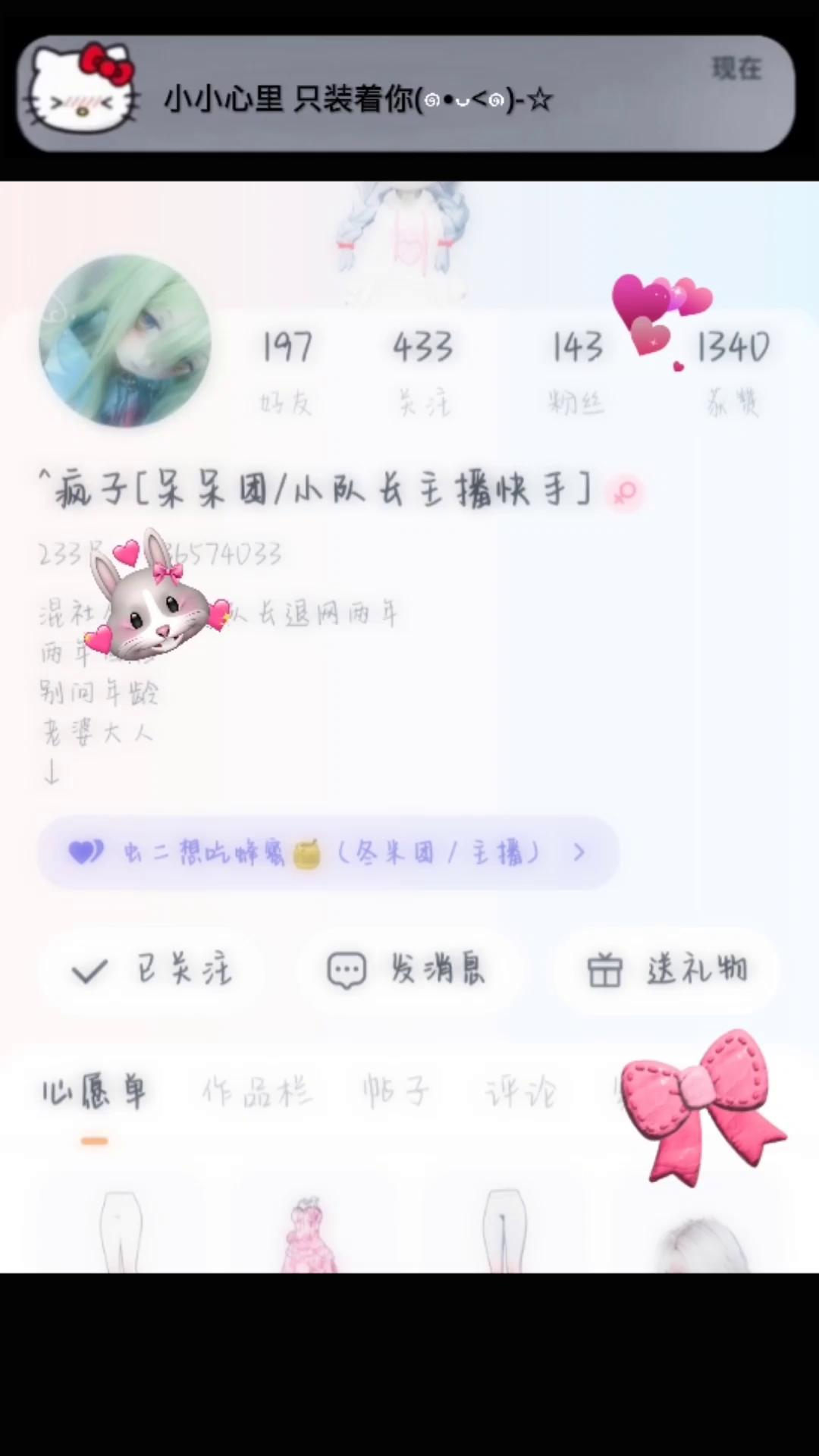Select the 心愿单 tab
Image resolution: width=819 pixels, height=1456 pixels.
coord(94,1093)
